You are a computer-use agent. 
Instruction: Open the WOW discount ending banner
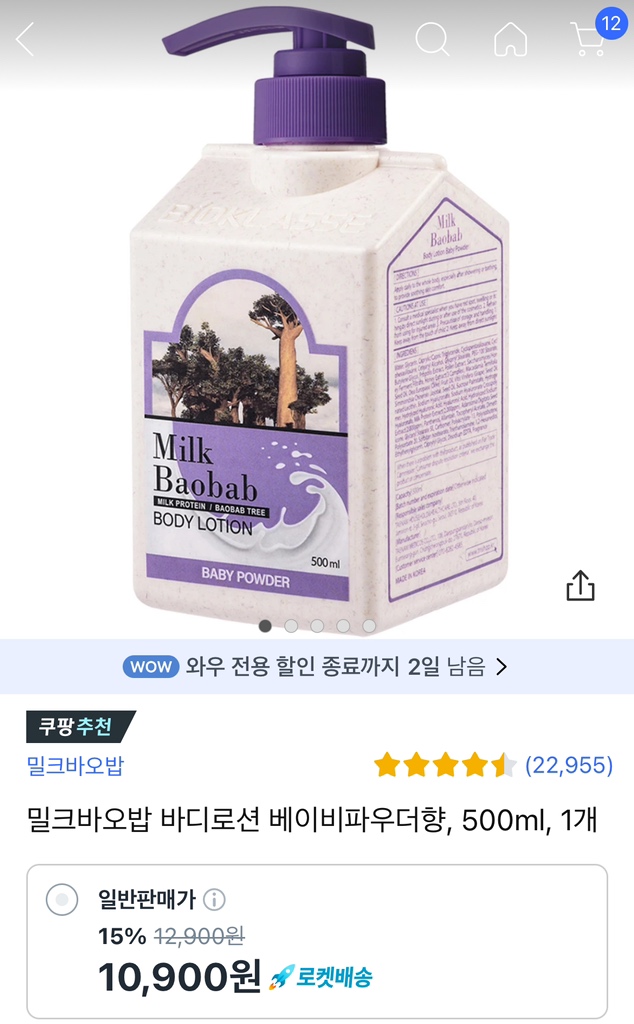[316, 666]
